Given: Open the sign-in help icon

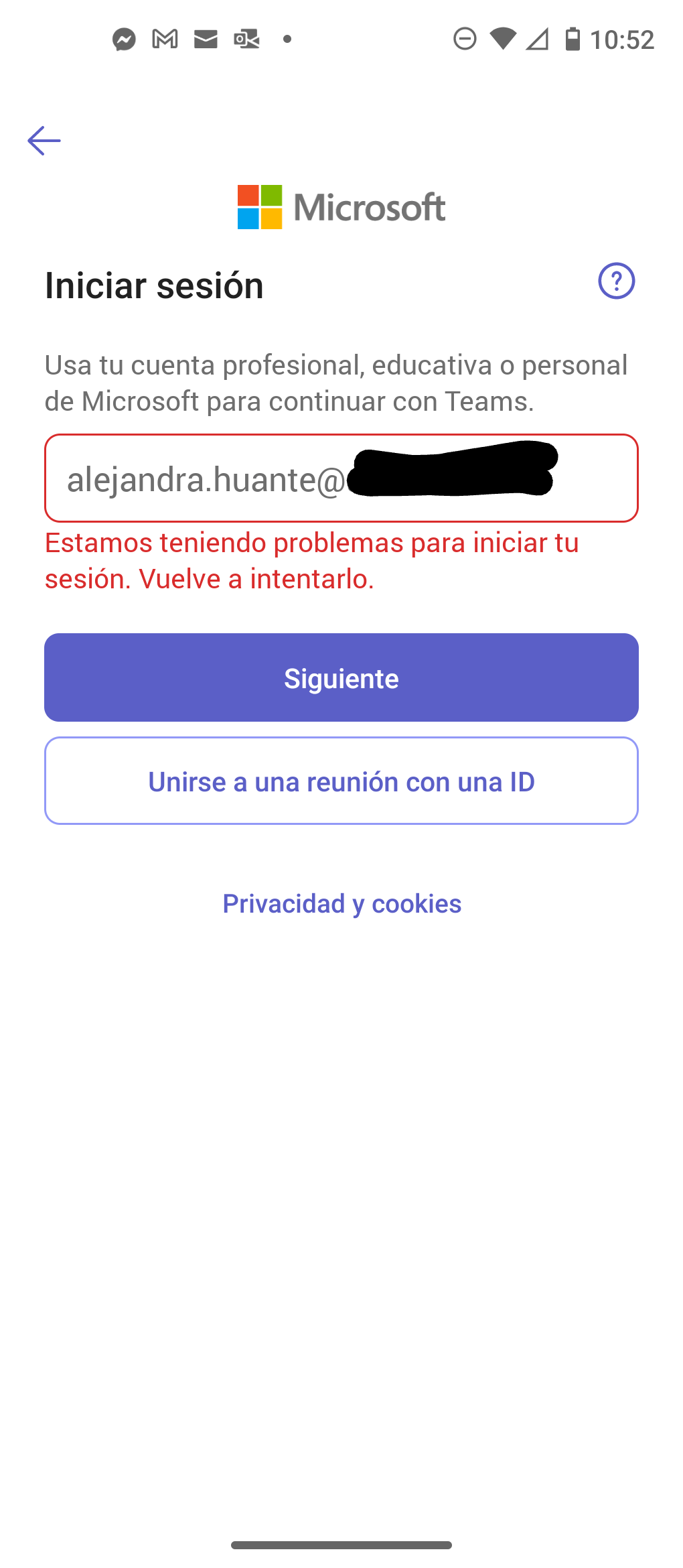Looking at the screenshot, I should 616,281.
